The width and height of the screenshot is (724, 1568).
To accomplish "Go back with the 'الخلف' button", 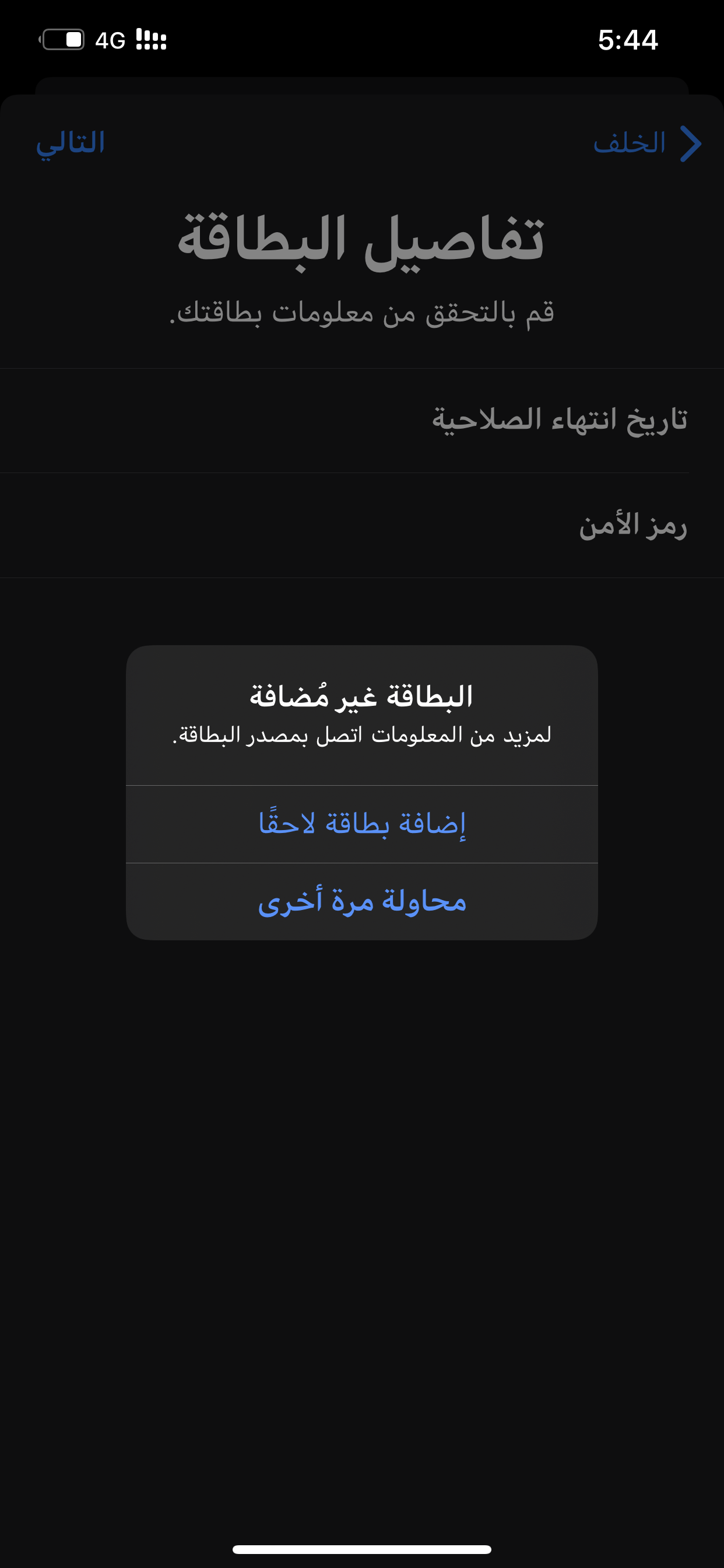I will 646,143.
